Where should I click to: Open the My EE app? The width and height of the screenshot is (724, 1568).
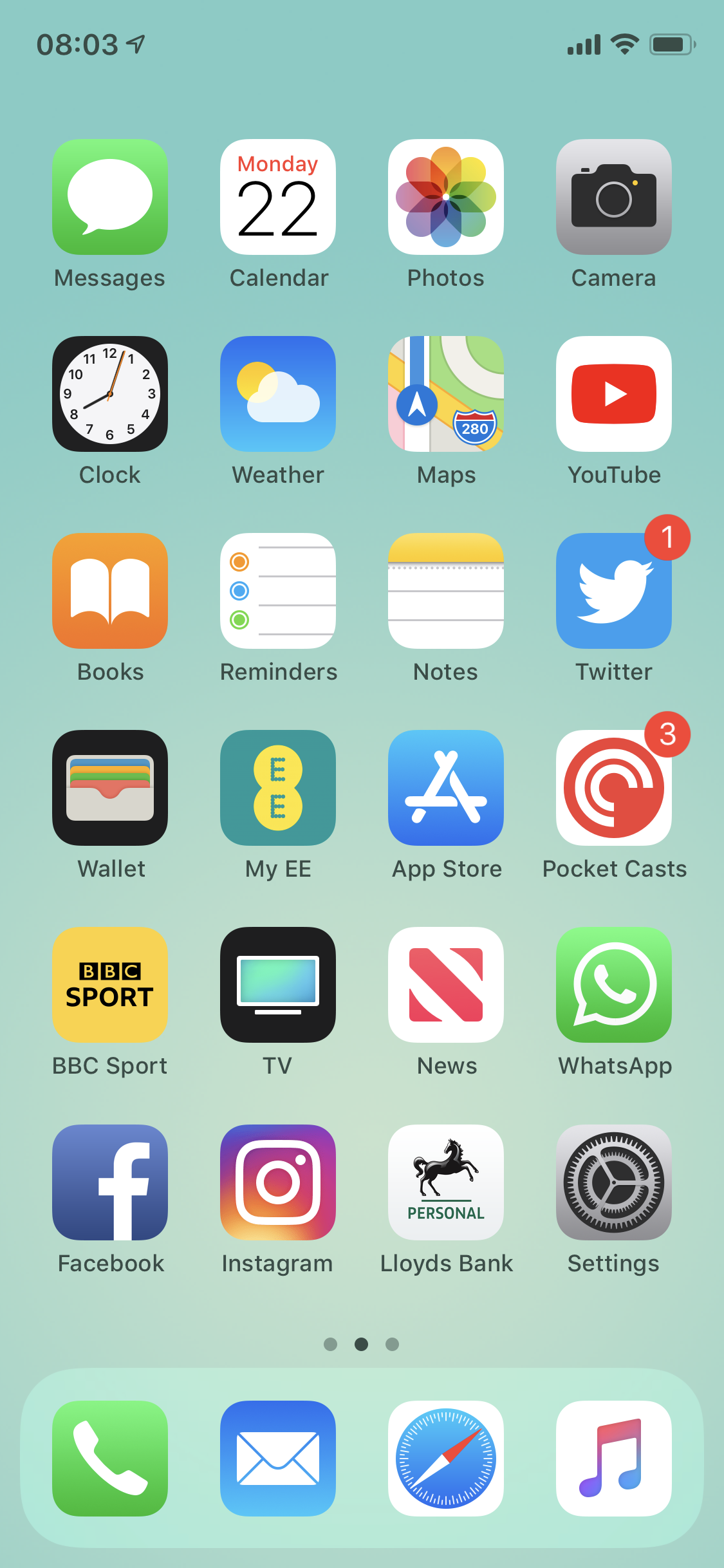(x=278, y=788)
